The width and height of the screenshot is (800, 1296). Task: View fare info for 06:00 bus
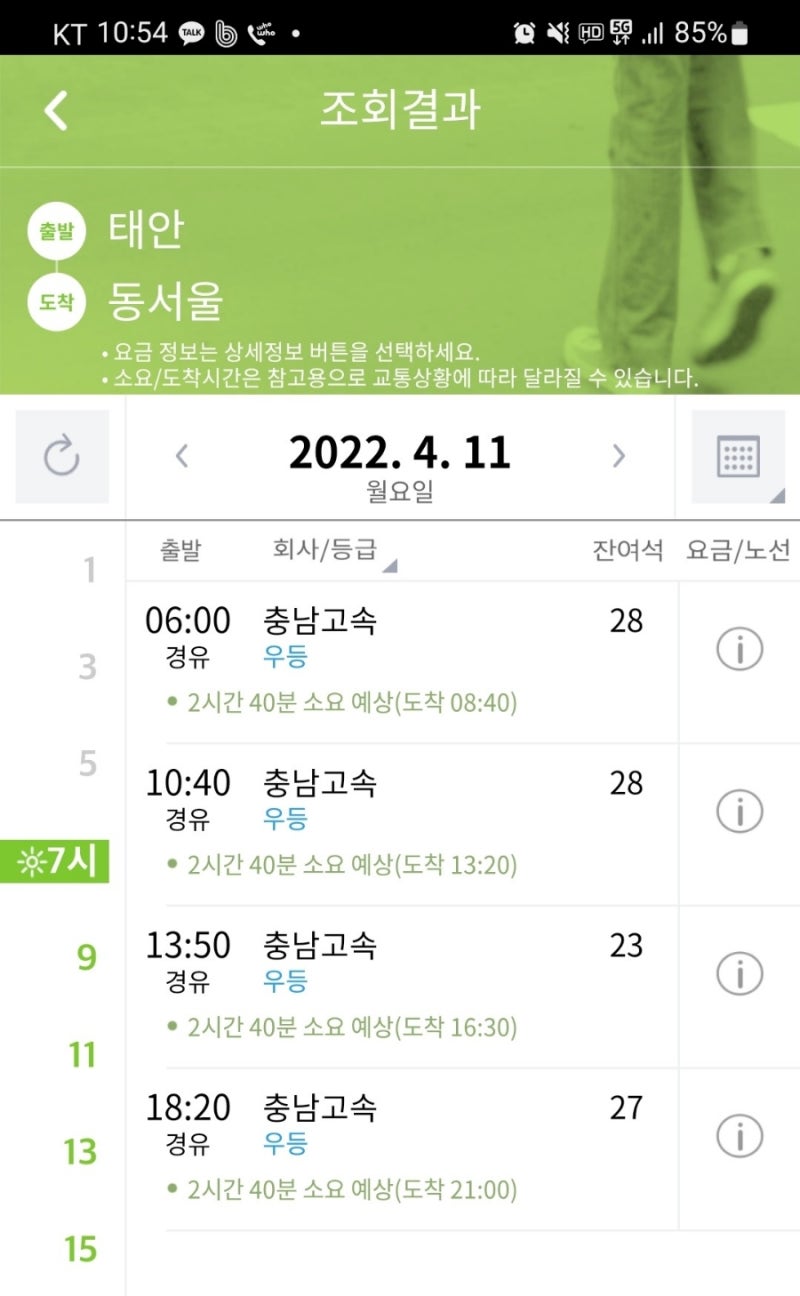point(739,650)
